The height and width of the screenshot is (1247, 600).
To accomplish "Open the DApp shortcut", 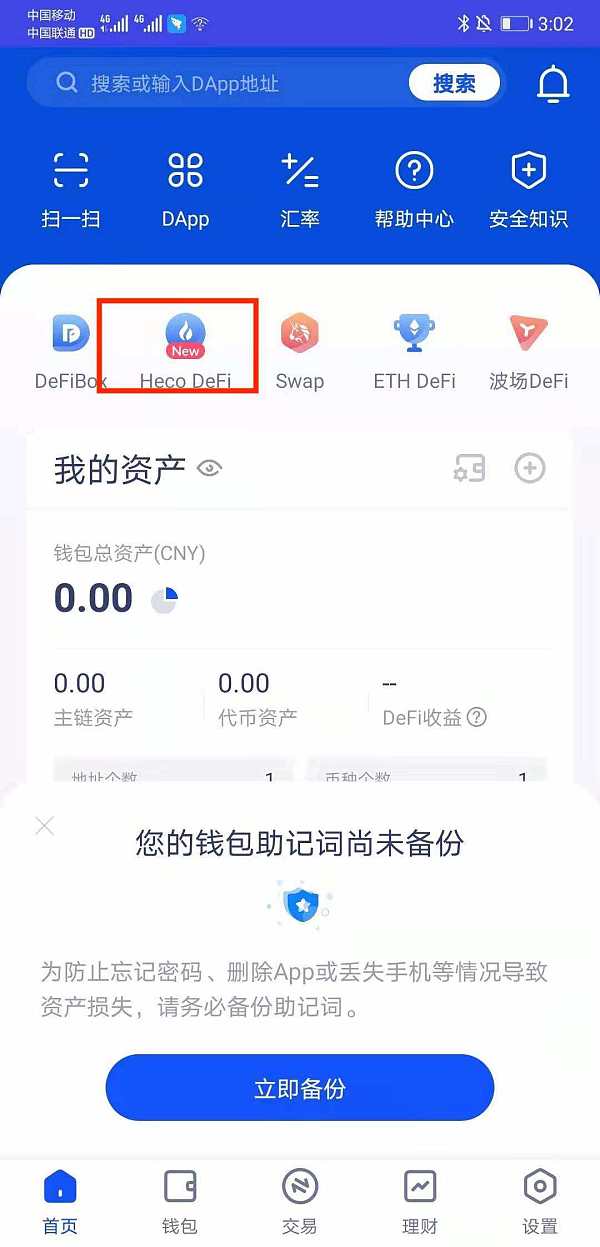I will click(185, 188).
